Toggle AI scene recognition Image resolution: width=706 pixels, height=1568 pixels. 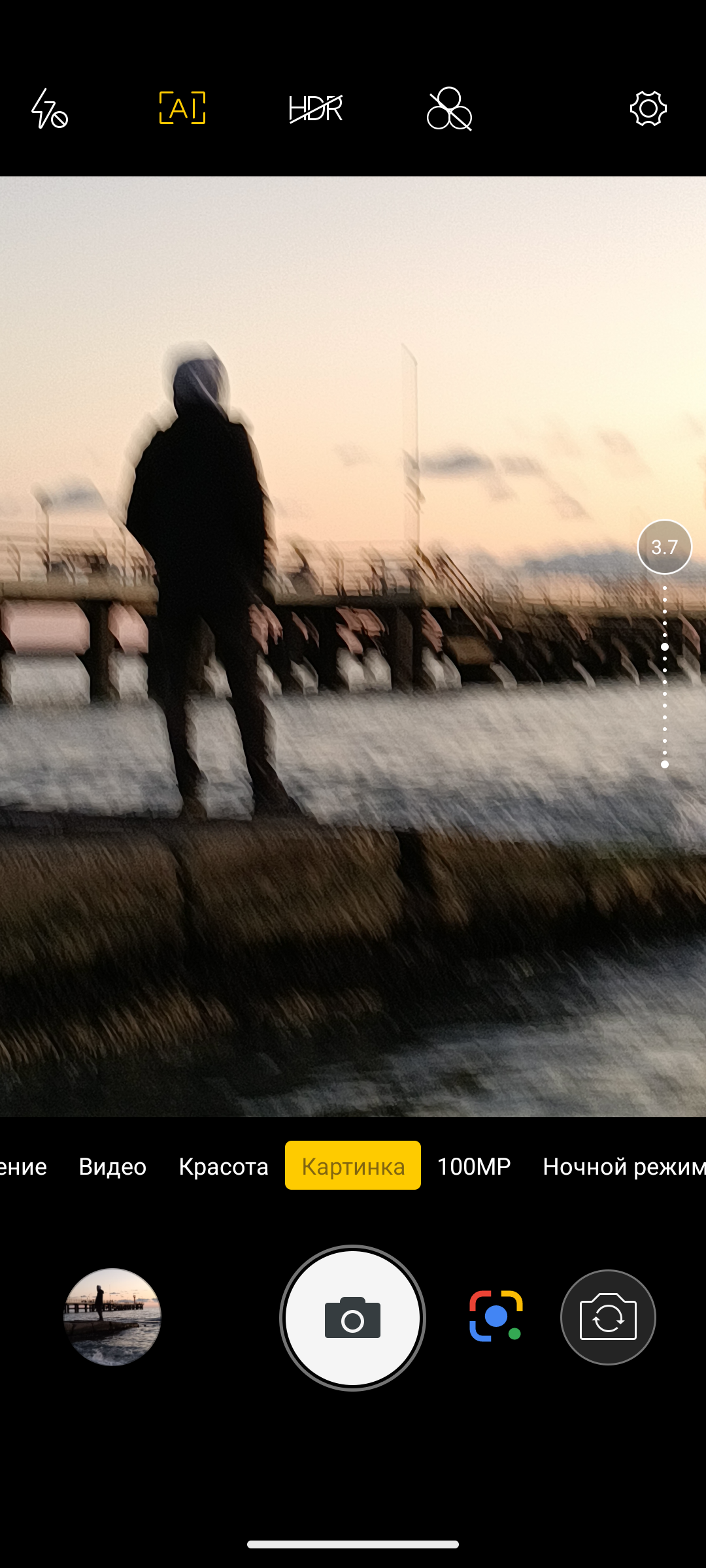tap(182, 108)
